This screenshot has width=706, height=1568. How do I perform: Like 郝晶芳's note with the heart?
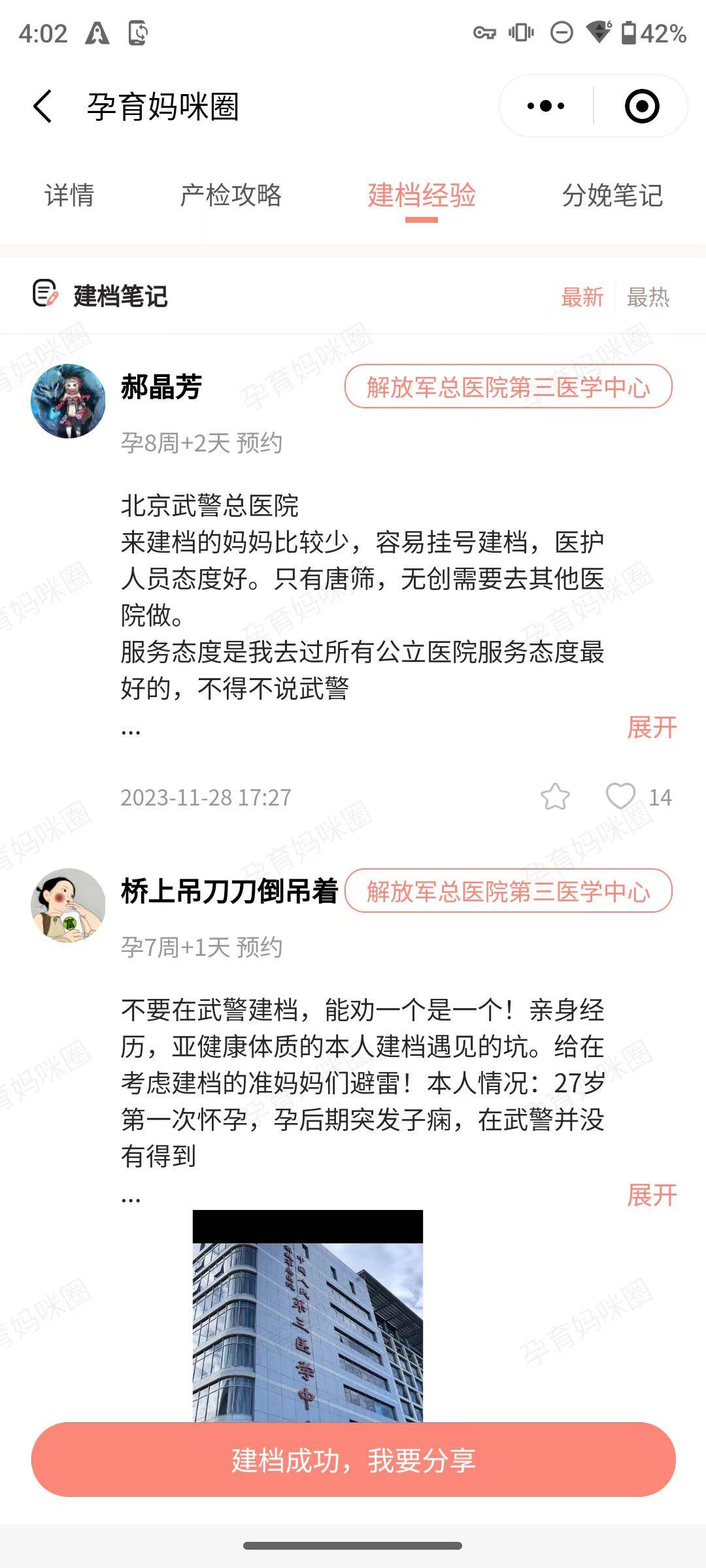(620, 796)
